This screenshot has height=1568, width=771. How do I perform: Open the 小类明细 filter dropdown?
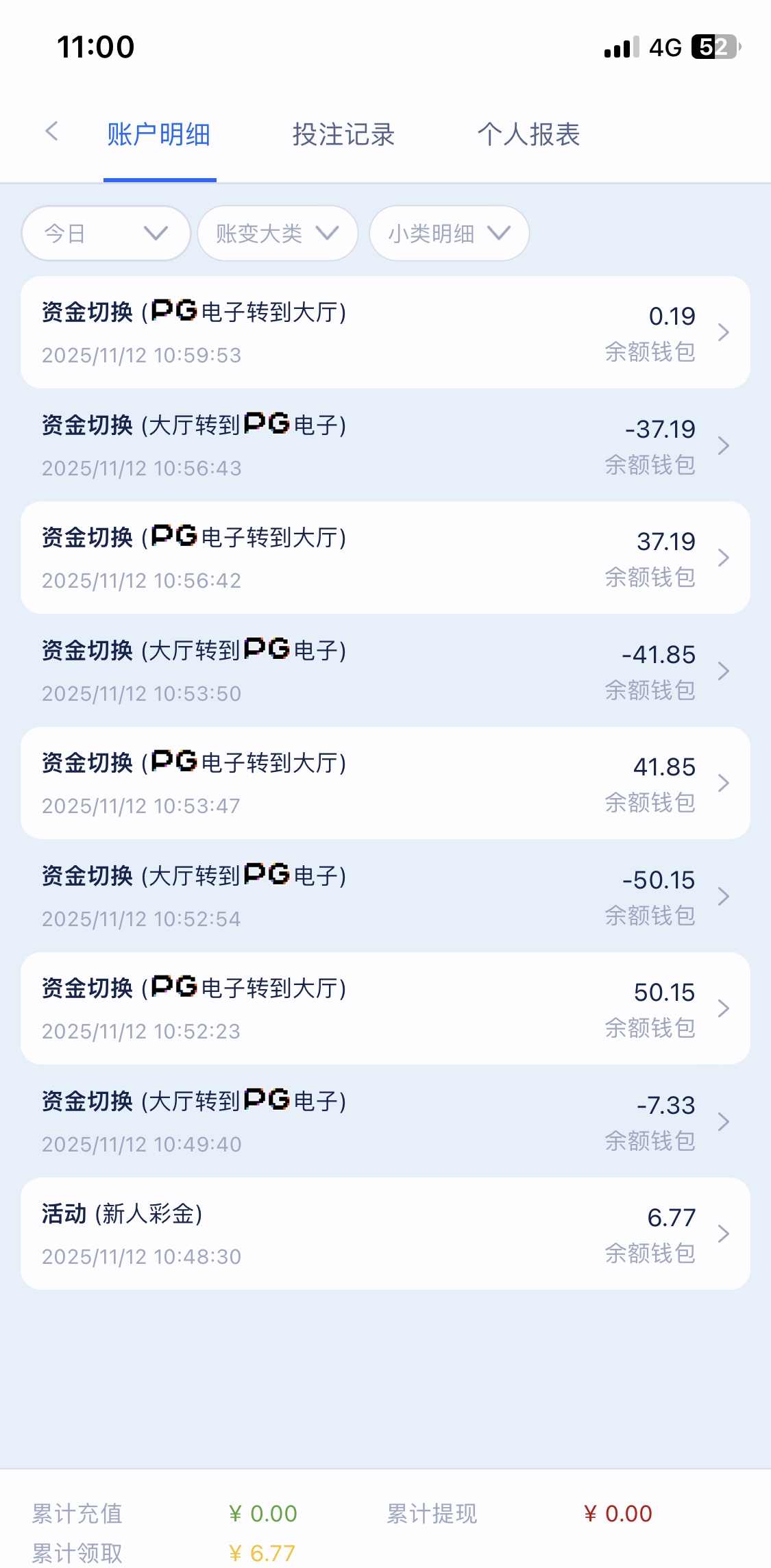(449, 234)
